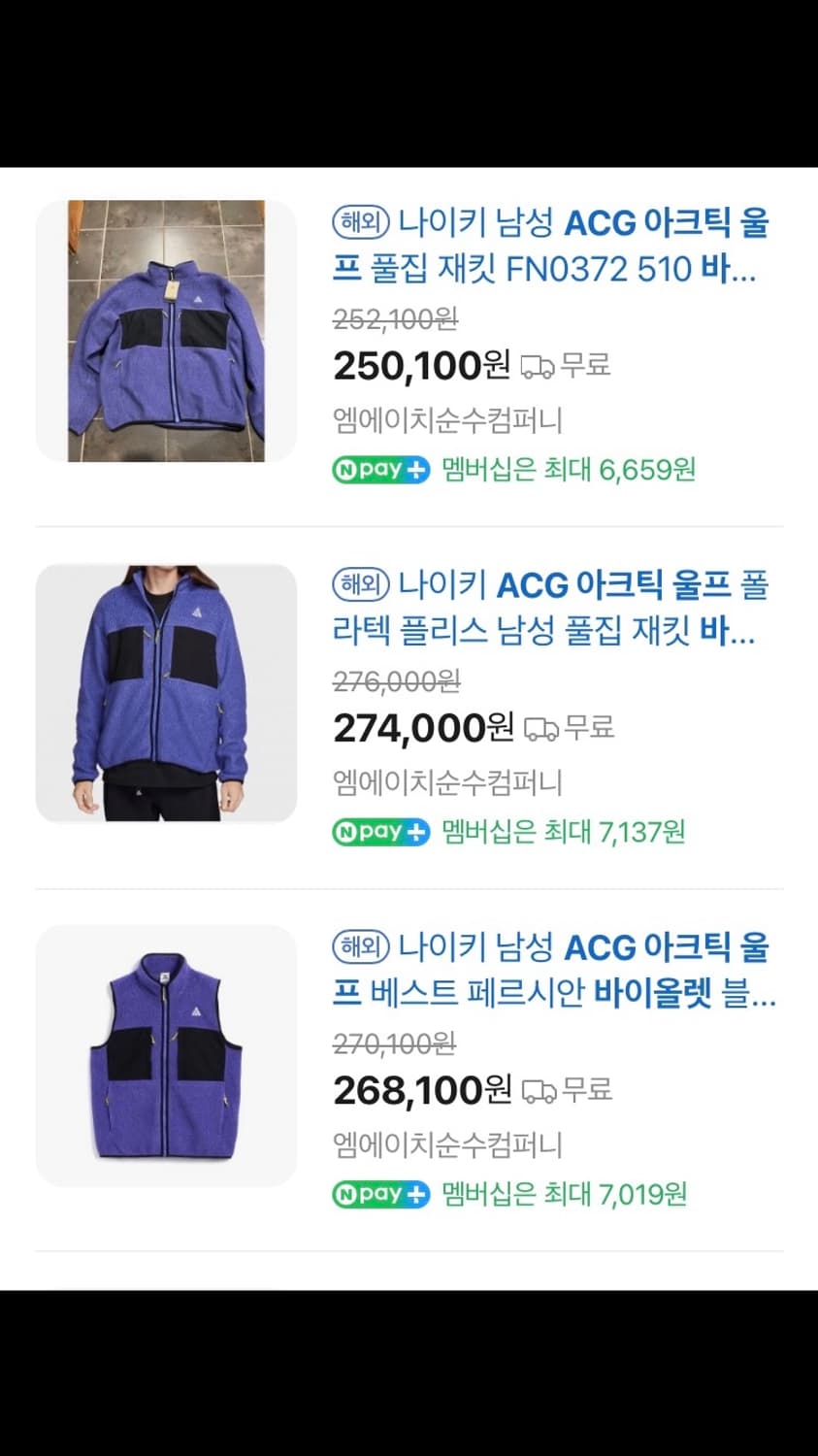Image resolution: width=818 pixels, height=1456 pixels.
Task: Click the 해외 badge on the vest product
Action: pos(358,948)
